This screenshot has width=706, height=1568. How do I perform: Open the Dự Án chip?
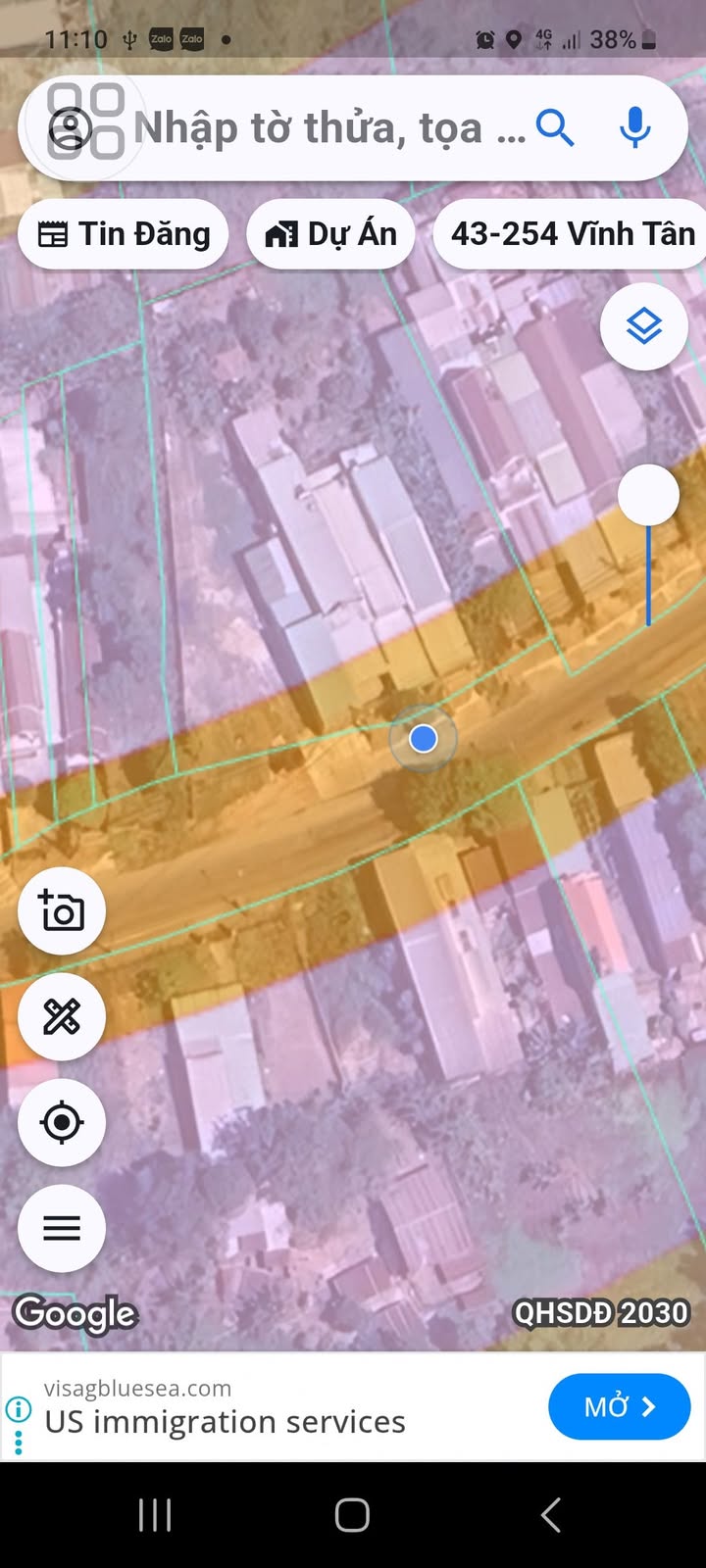tap(331, 234)
